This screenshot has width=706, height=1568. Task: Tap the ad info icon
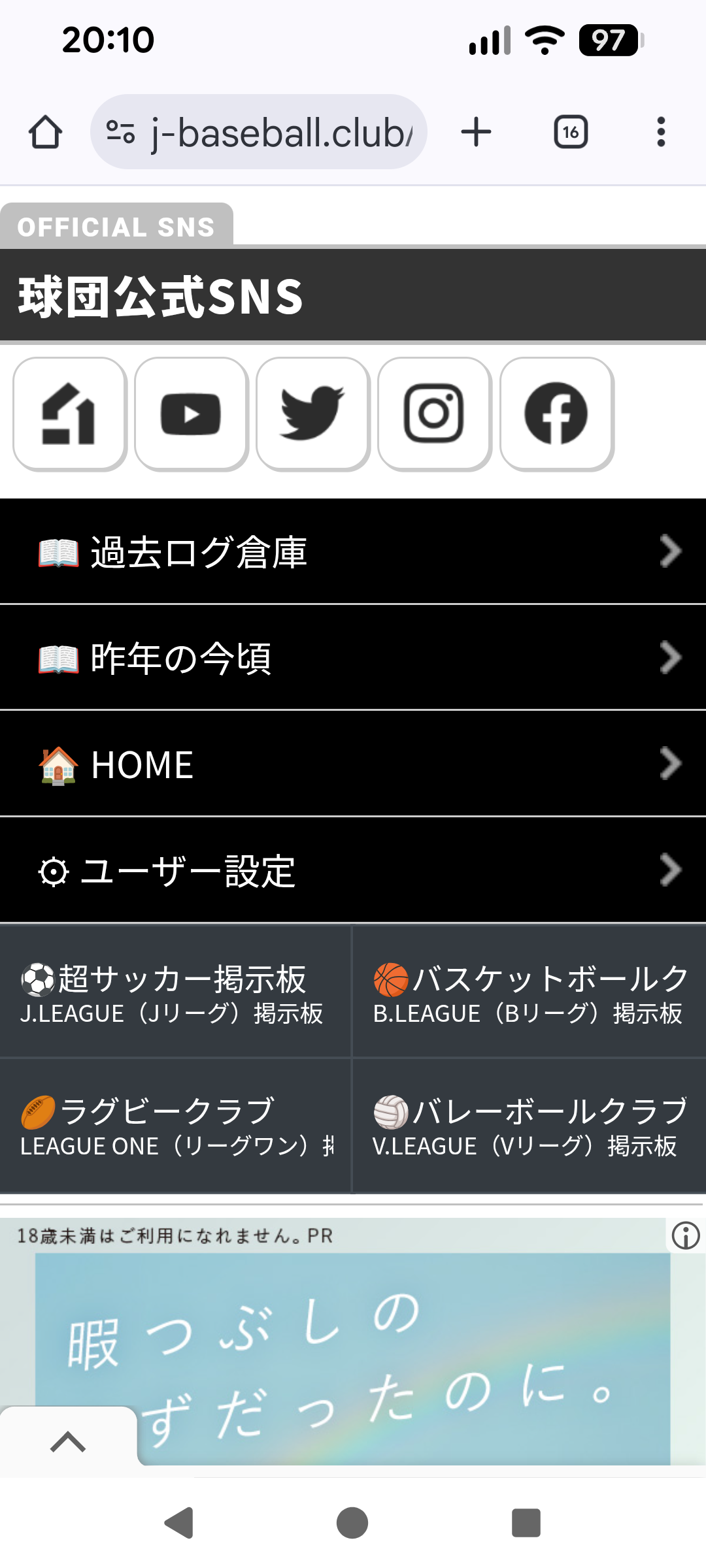[686, 1235]
